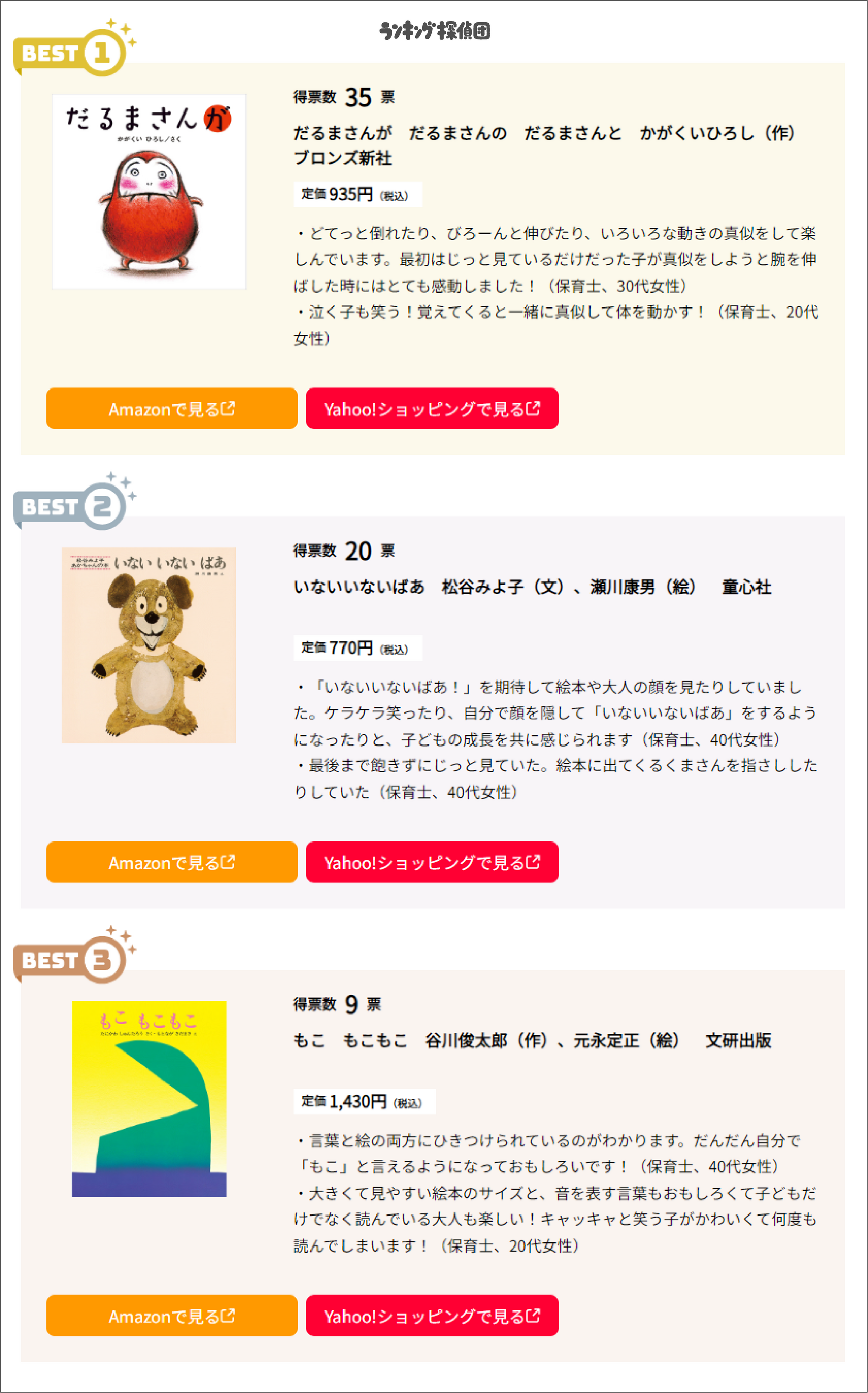Open だるまさんが on Amazon
The width and height of the screenshot is (868, 1393).
coord(172,408)
